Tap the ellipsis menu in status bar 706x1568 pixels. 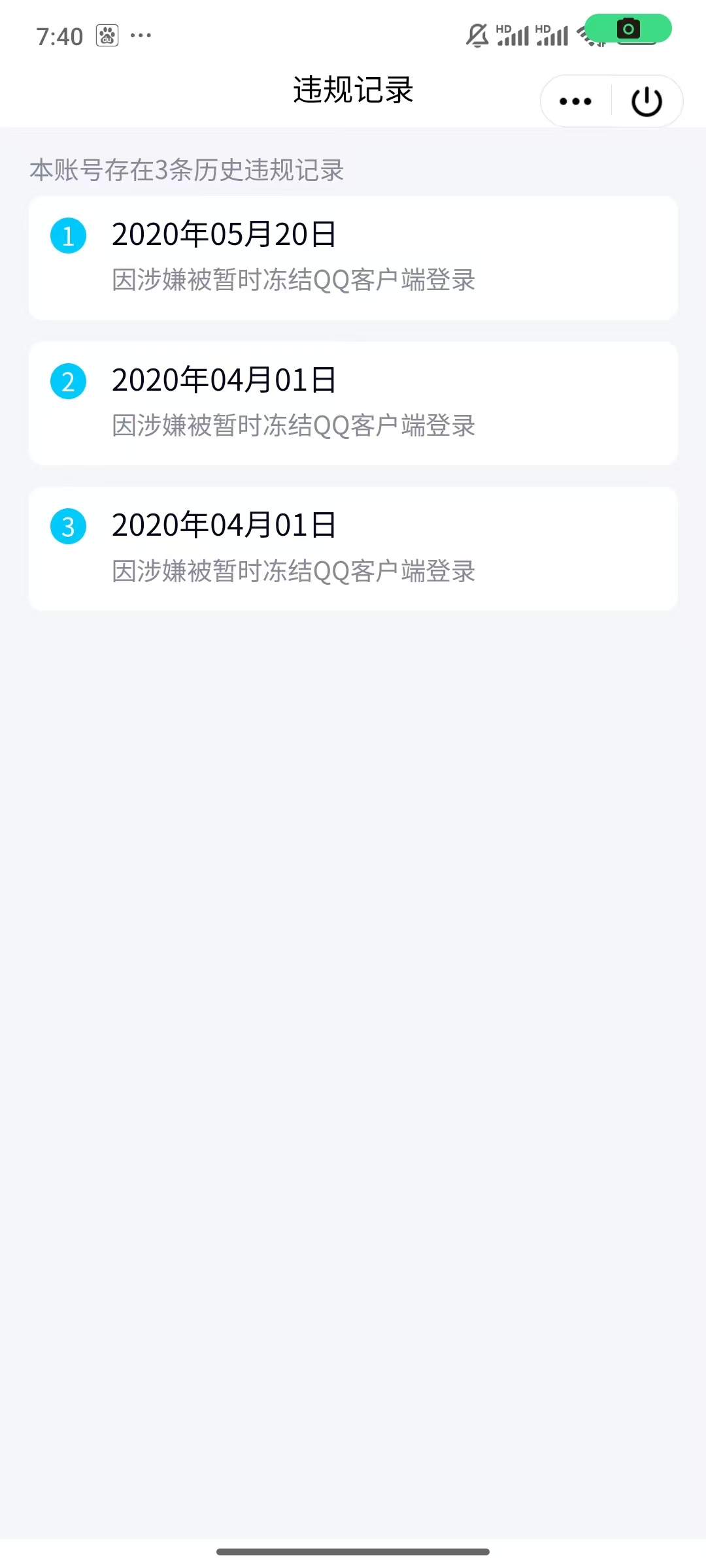coord(140,37)
